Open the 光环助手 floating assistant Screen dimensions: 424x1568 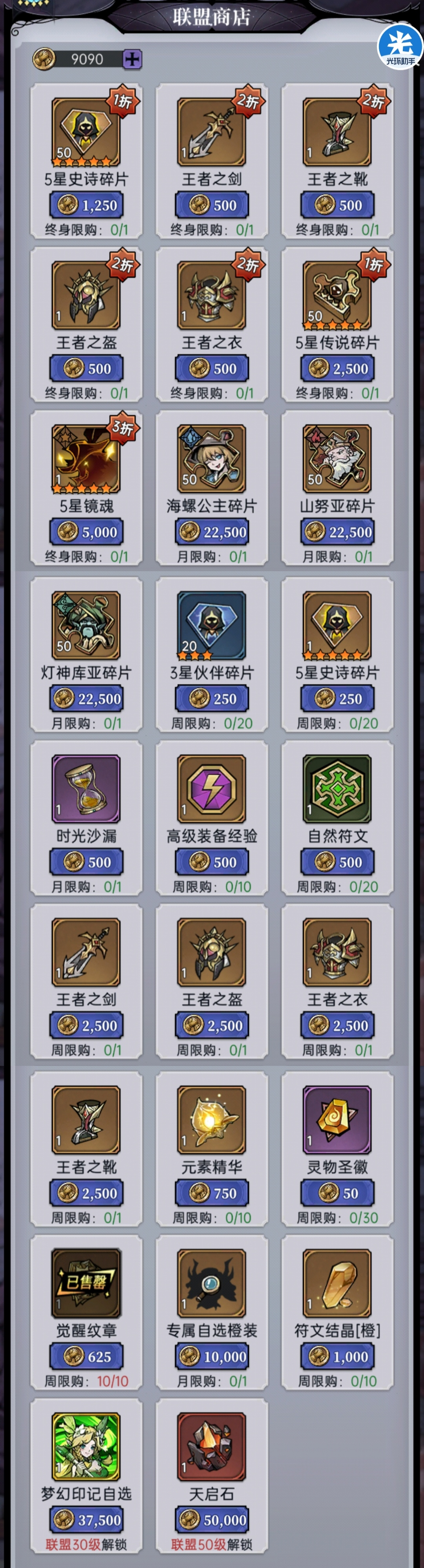click(x=400, y=47)
